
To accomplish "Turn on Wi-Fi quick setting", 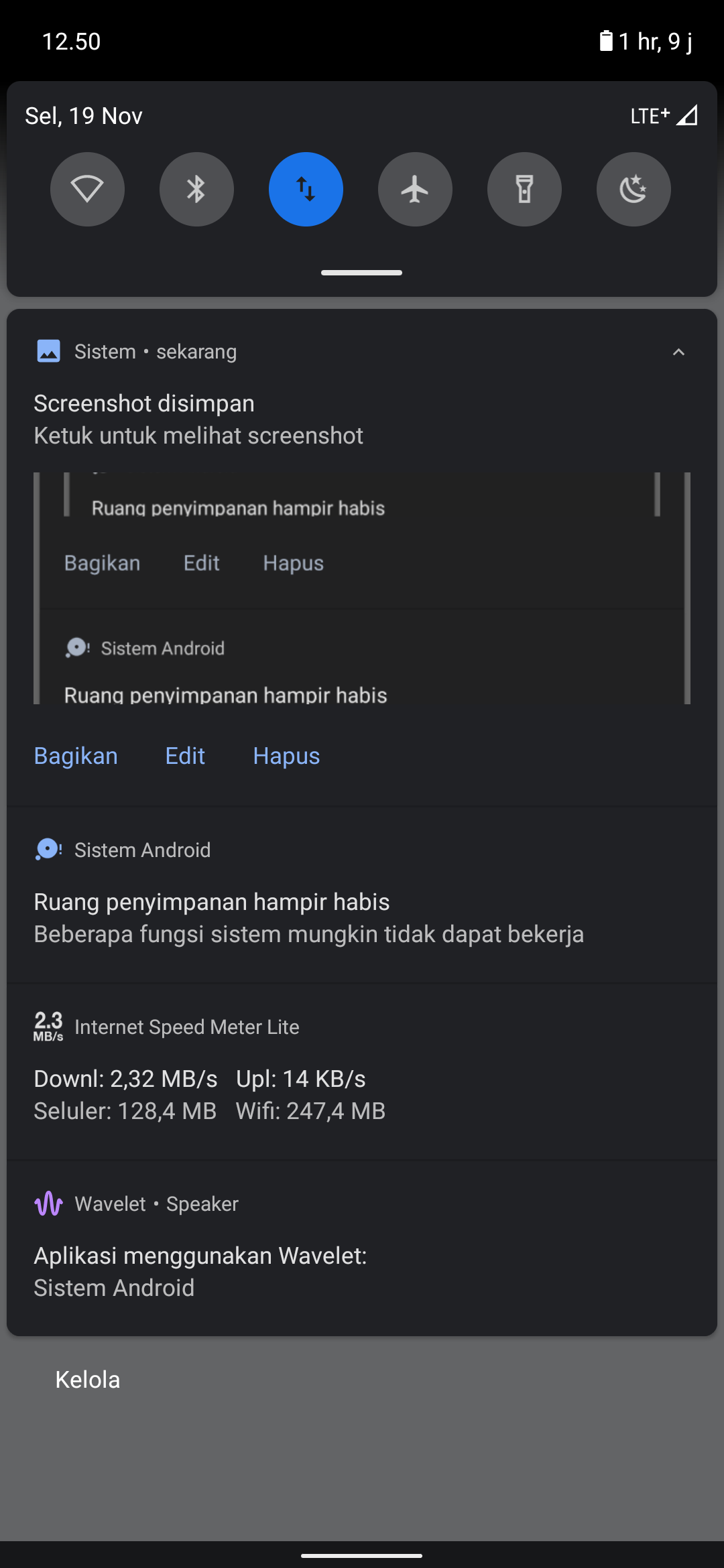I will (87, 189).
